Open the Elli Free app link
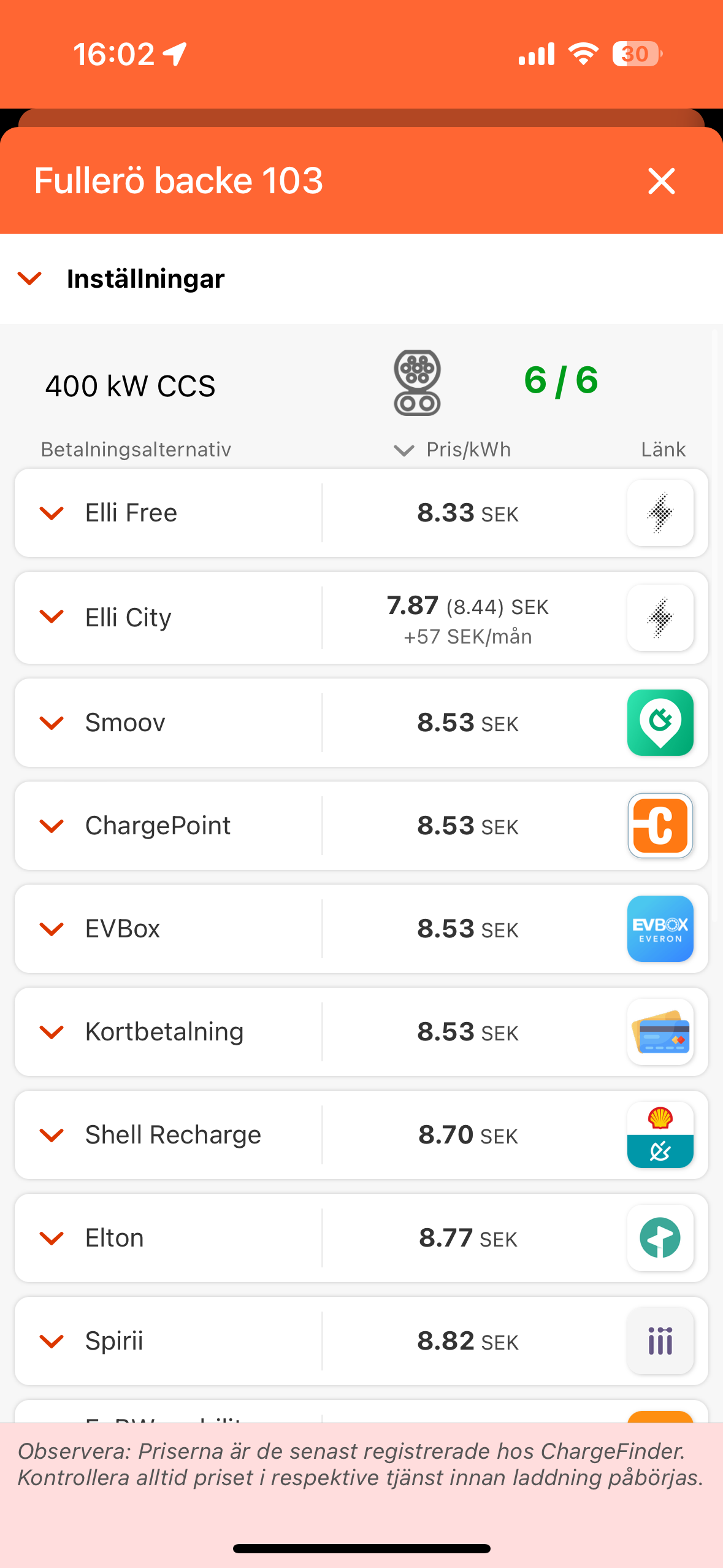 click(x=660, y=513)
